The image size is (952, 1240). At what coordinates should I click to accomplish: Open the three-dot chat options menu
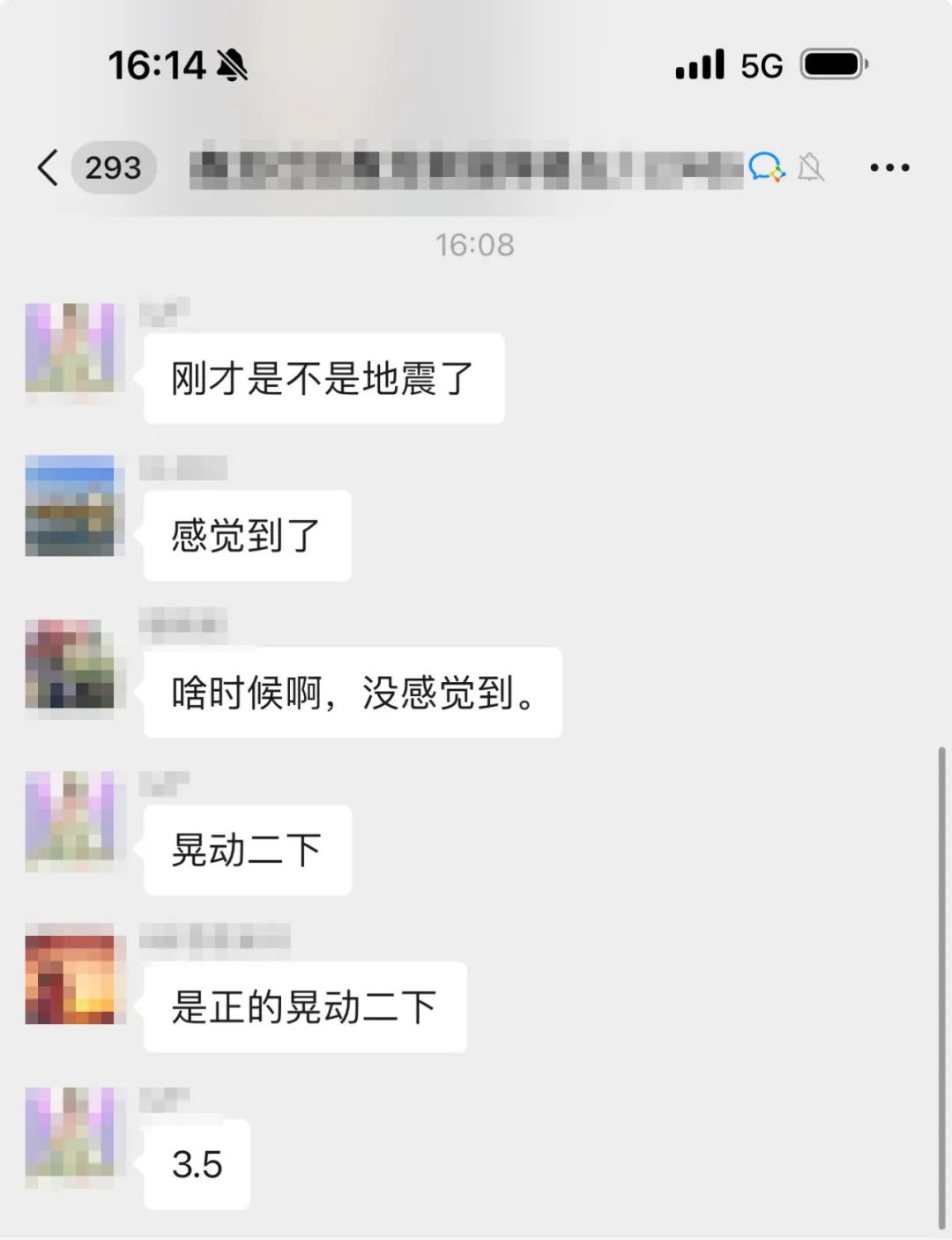coord(889,167)
